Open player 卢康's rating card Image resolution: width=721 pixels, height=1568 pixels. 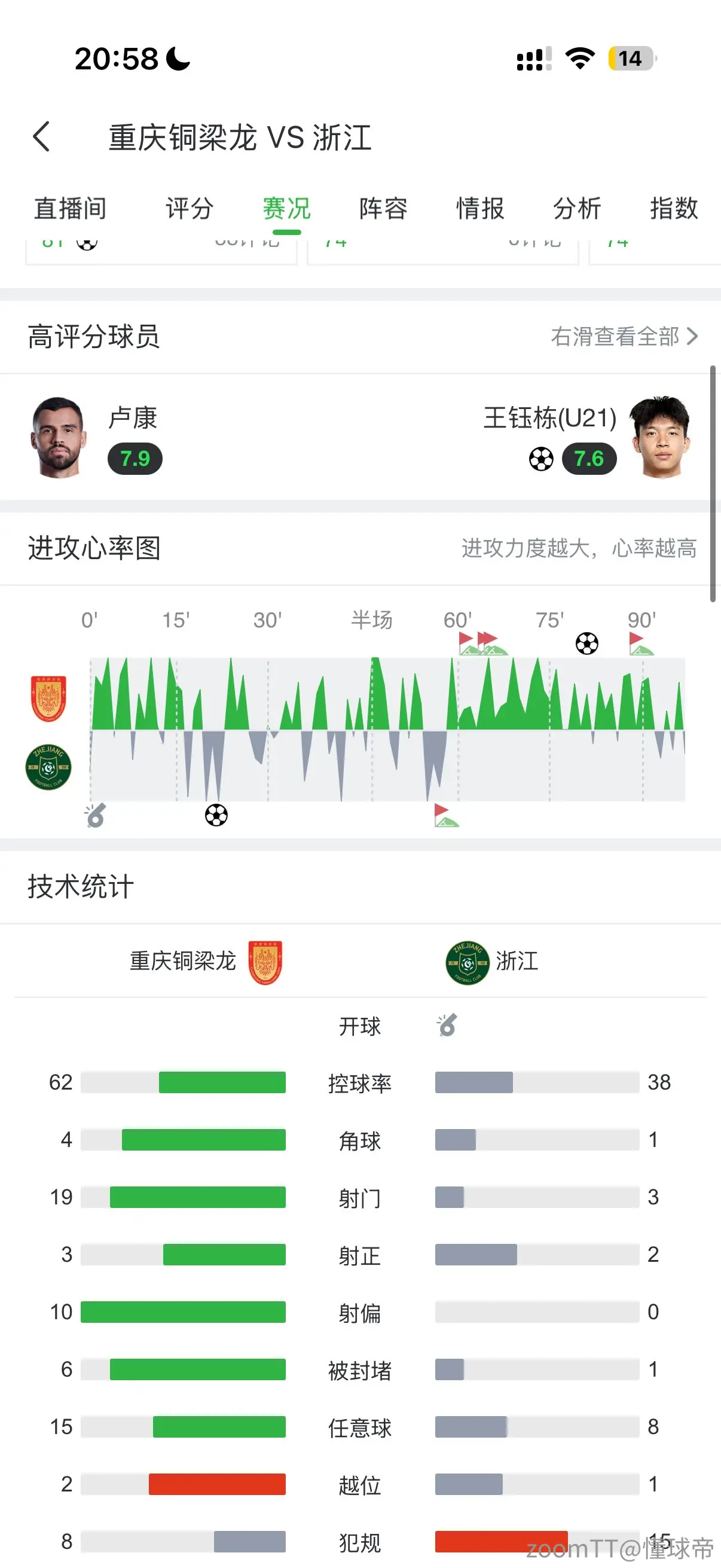(x=96, y=438)
